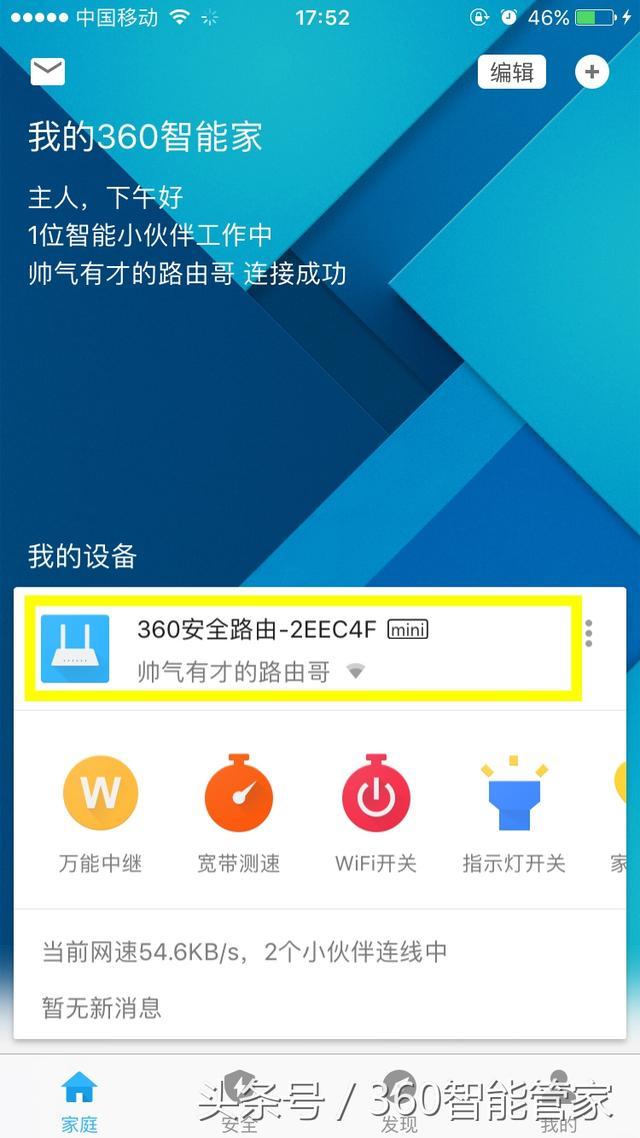The width and height of the screenshot is (640, 1138).
Task: Add a new device with plus icon
Action: 592,72
